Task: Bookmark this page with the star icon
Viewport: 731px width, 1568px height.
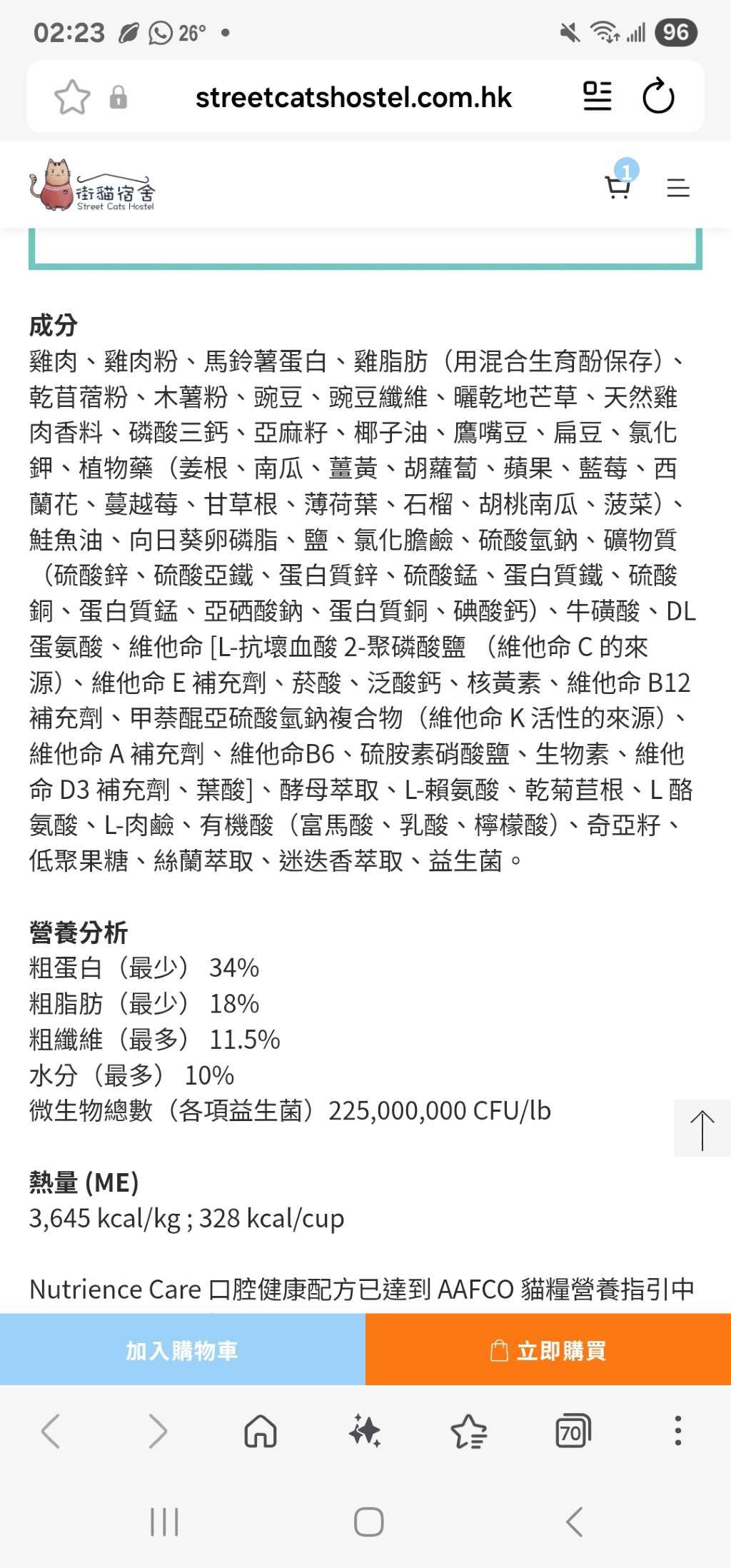Action: click(72, 97)
